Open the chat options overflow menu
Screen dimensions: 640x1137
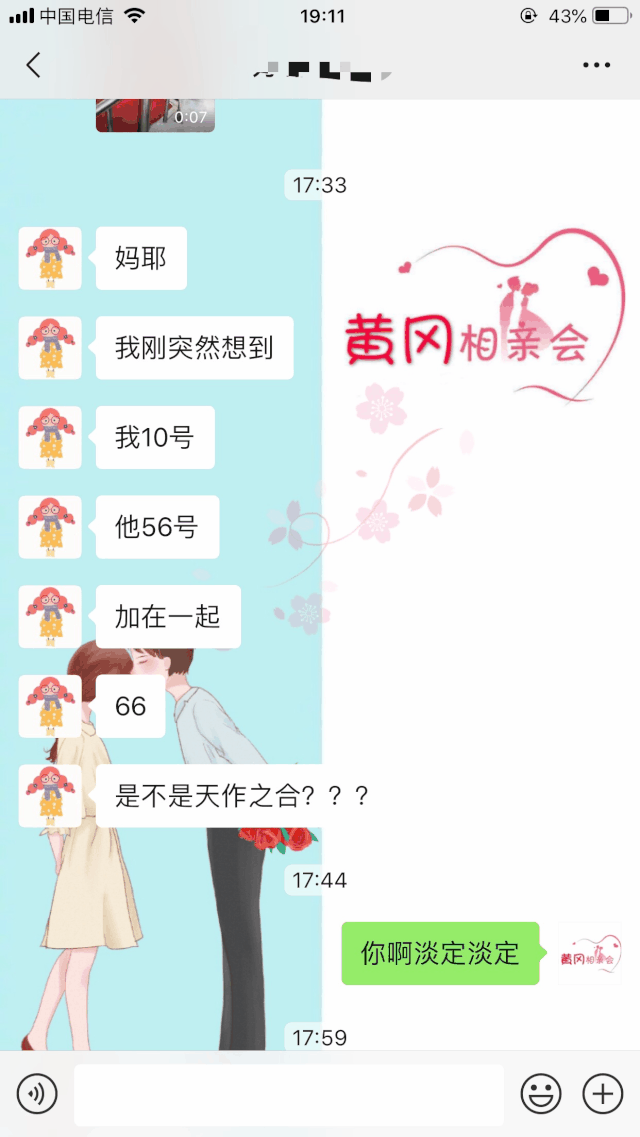(596, 66)
